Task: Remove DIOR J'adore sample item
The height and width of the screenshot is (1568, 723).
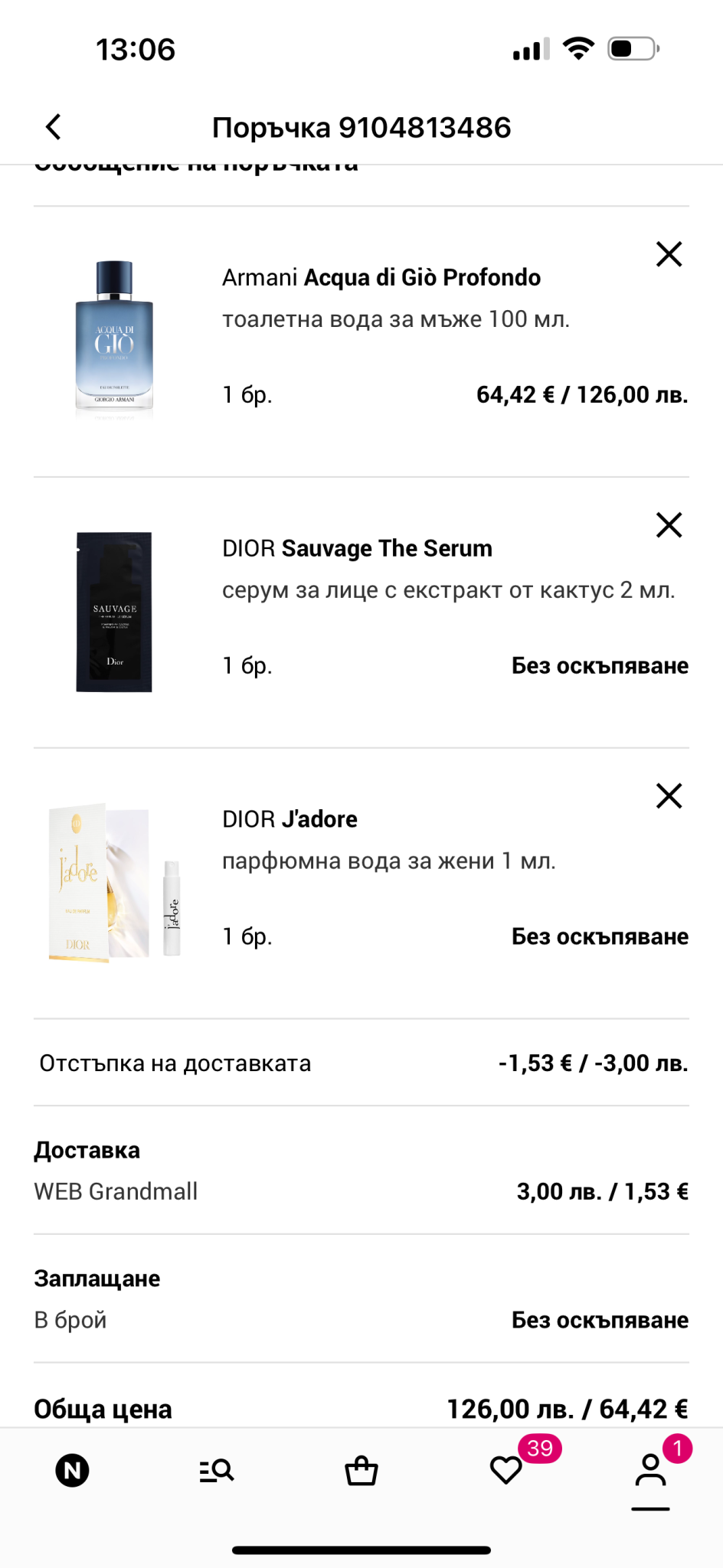Action: 669,796
